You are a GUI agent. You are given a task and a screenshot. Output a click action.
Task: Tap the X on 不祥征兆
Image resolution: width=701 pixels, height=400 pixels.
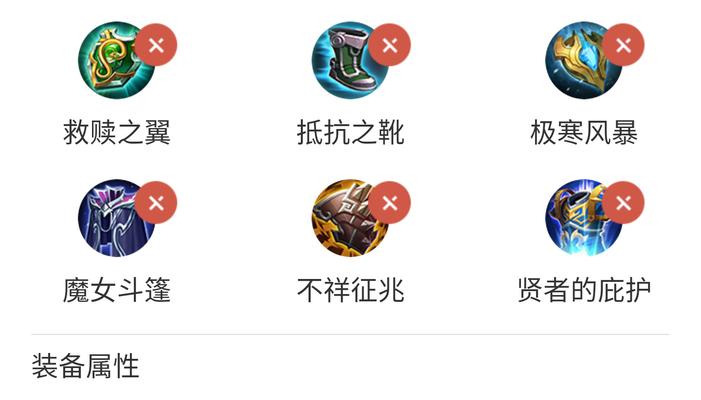390,203
